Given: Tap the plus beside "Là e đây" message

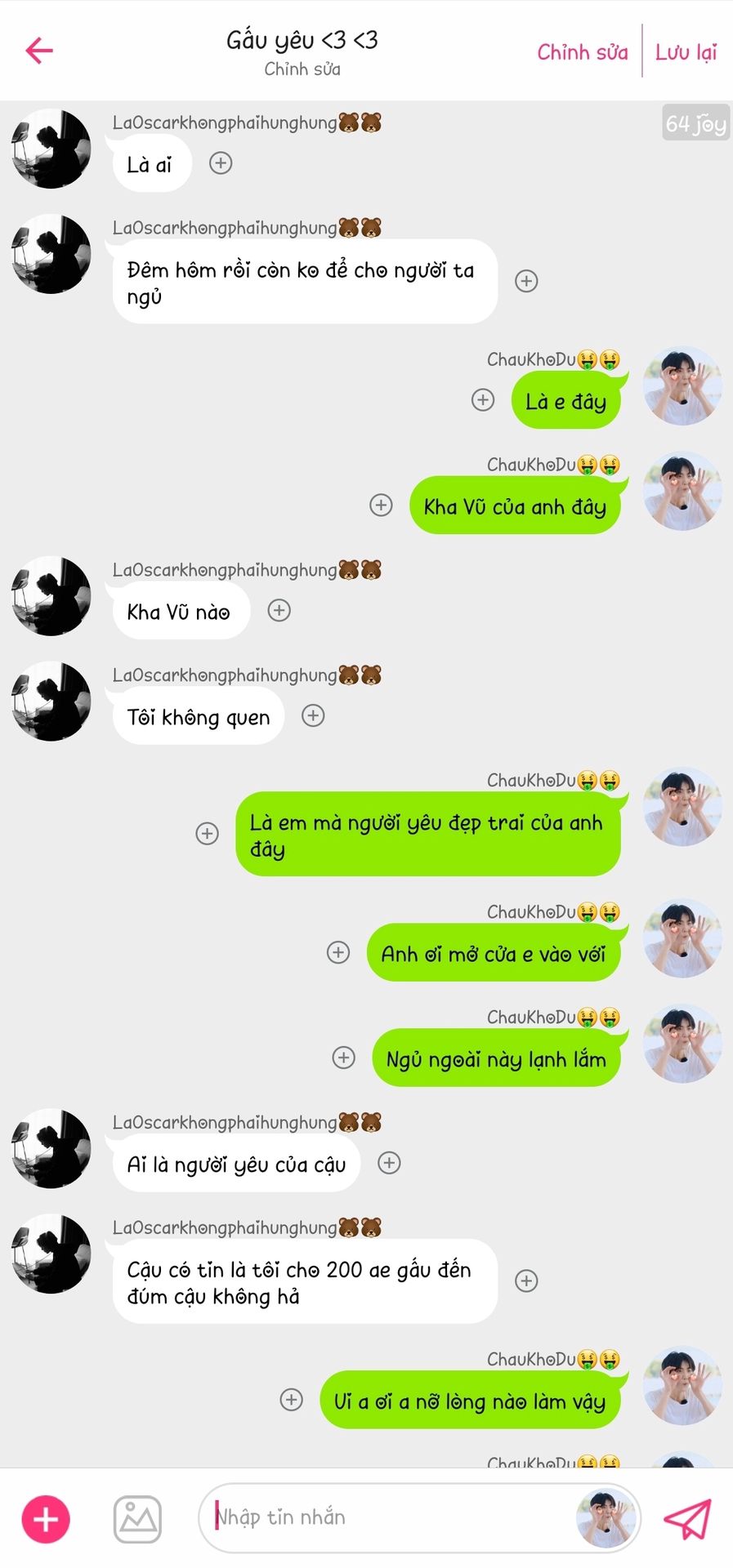Looking at the screenshot, I should point(483,400).
